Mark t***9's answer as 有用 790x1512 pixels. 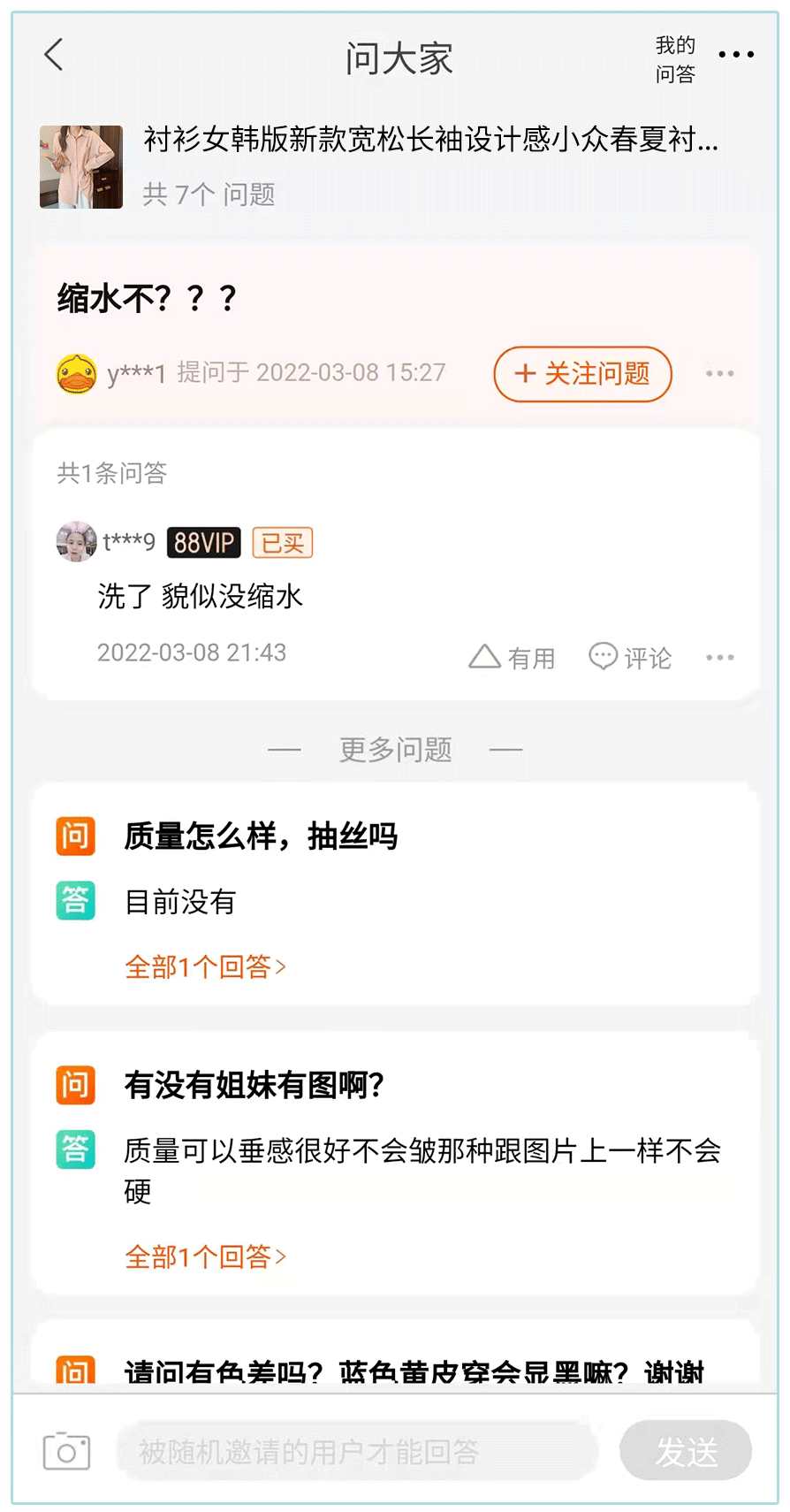(x=512, y=657)
